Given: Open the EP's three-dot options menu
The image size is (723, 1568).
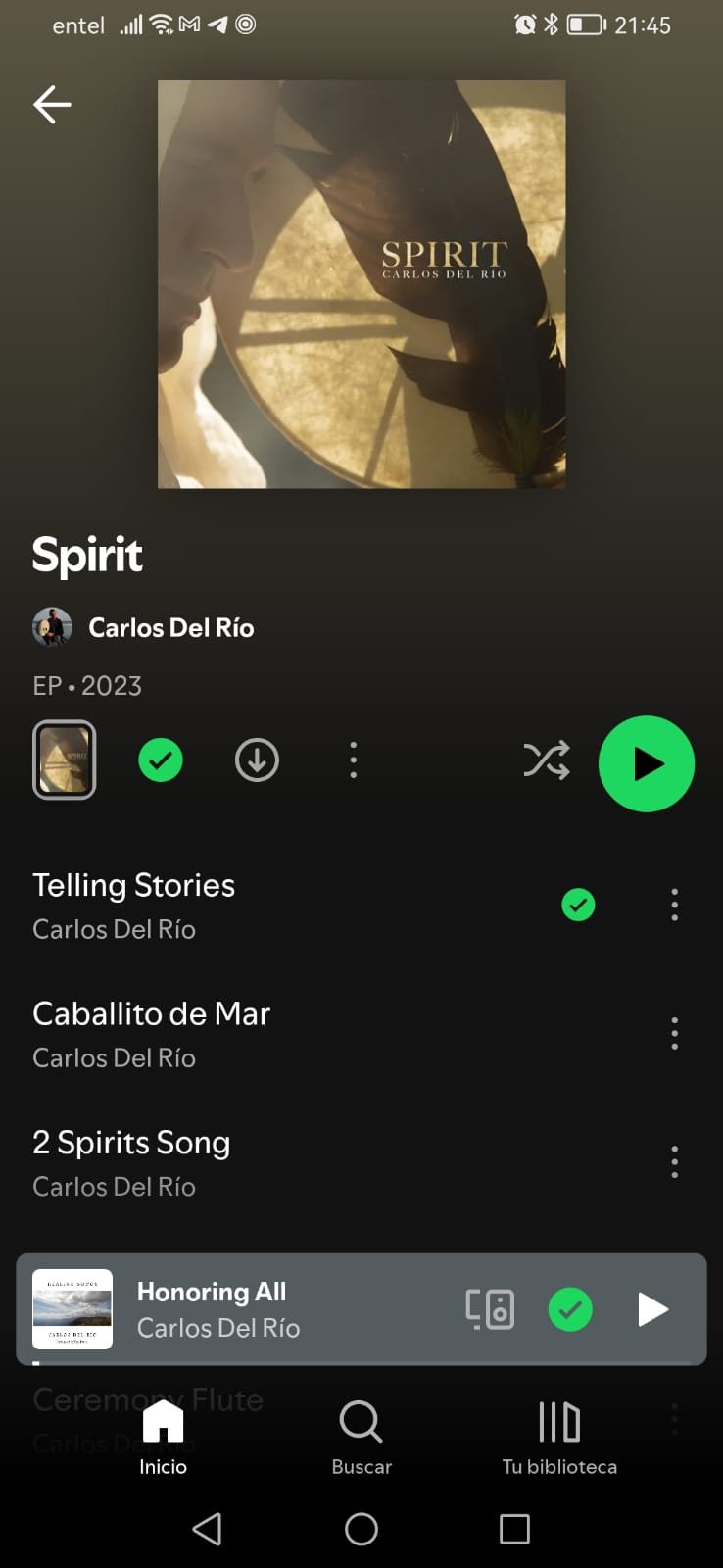Looking at the screenshot, I should click(354, 760).
